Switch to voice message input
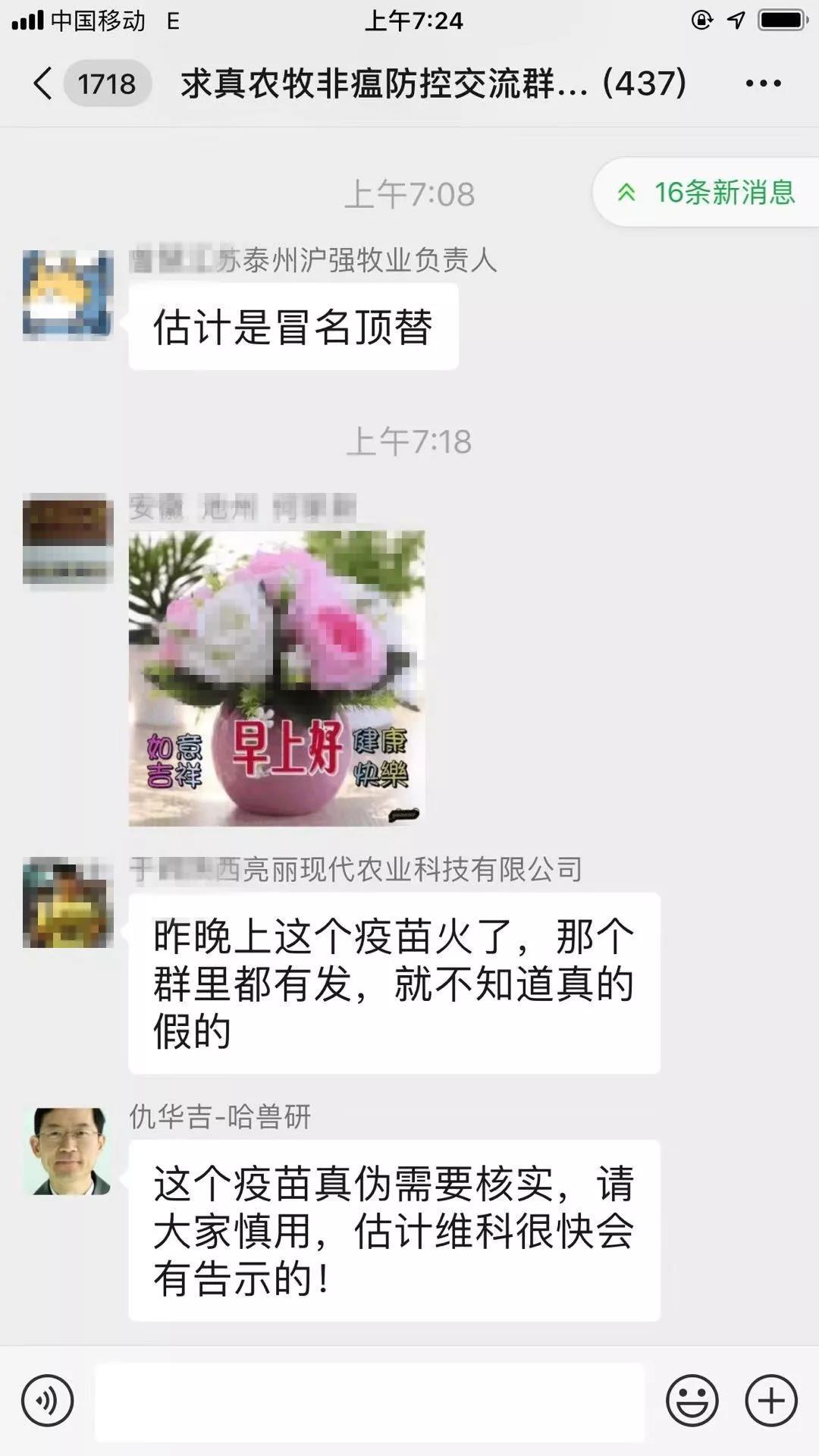Image resolution: width=819 pixels, height=1456 pixels. [x=48, y=1401]
